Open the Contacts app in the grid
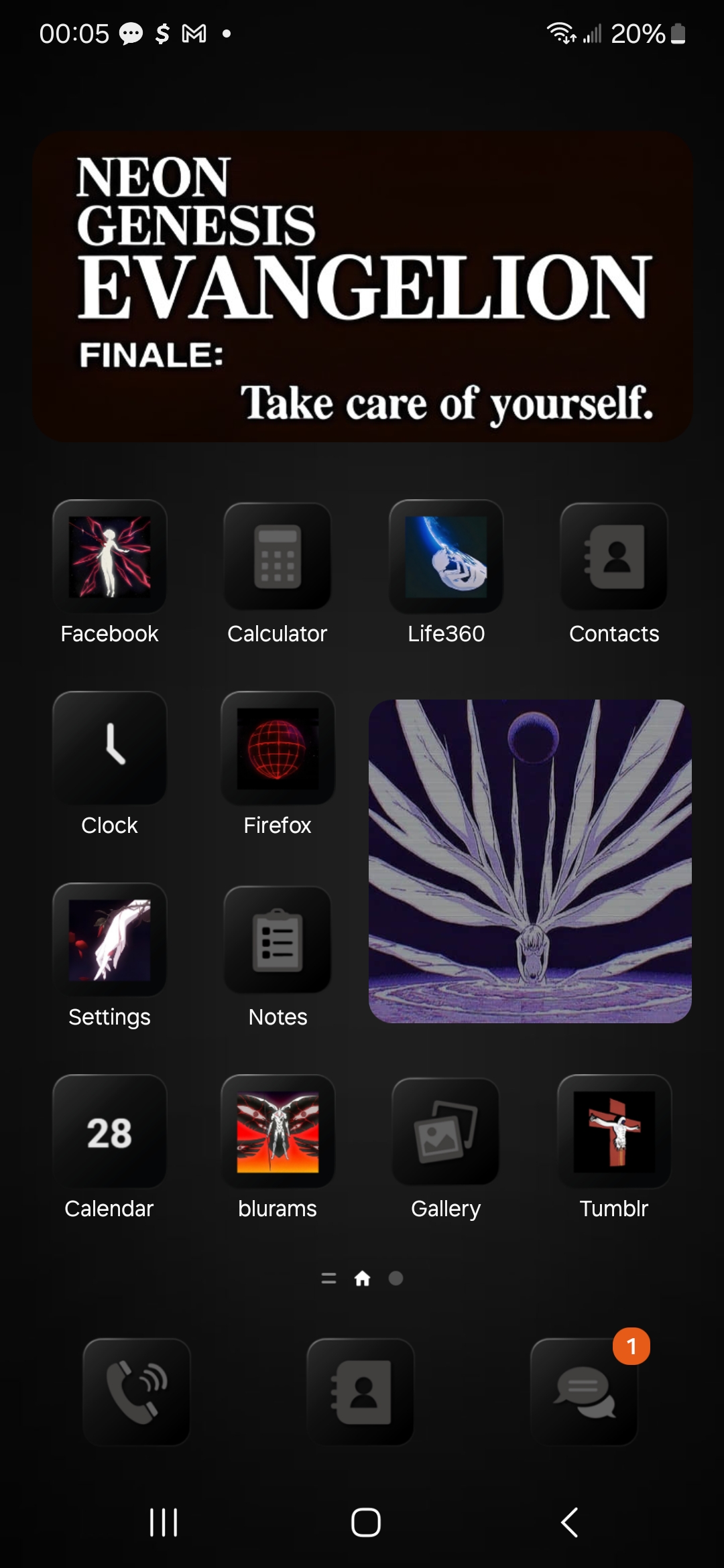Image resolution: width=724 pixels, height=1568 pixels. [x=614, y=557]
